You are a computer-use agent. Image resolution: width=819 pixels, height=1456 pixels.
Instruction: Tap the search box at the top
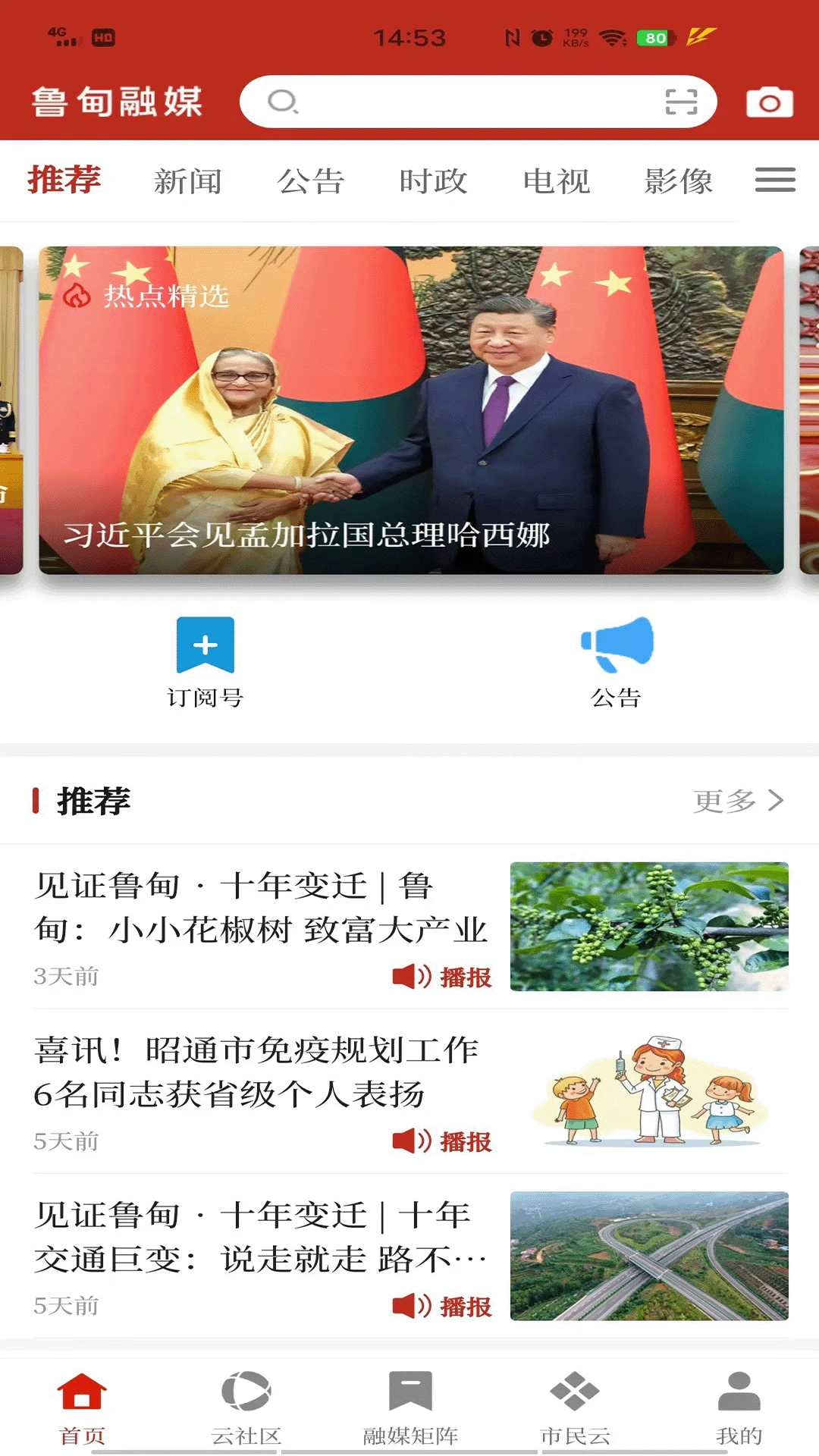(x=470, y=102)
